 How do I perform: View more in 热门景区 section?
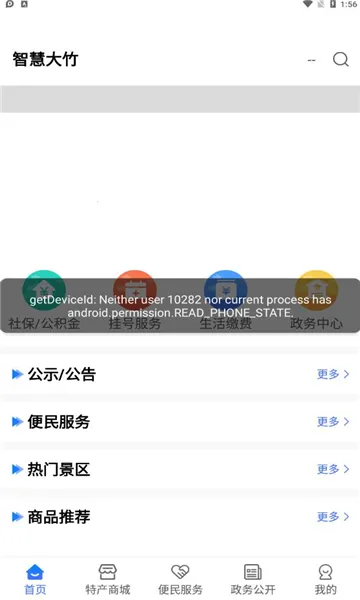click(333, 469)
